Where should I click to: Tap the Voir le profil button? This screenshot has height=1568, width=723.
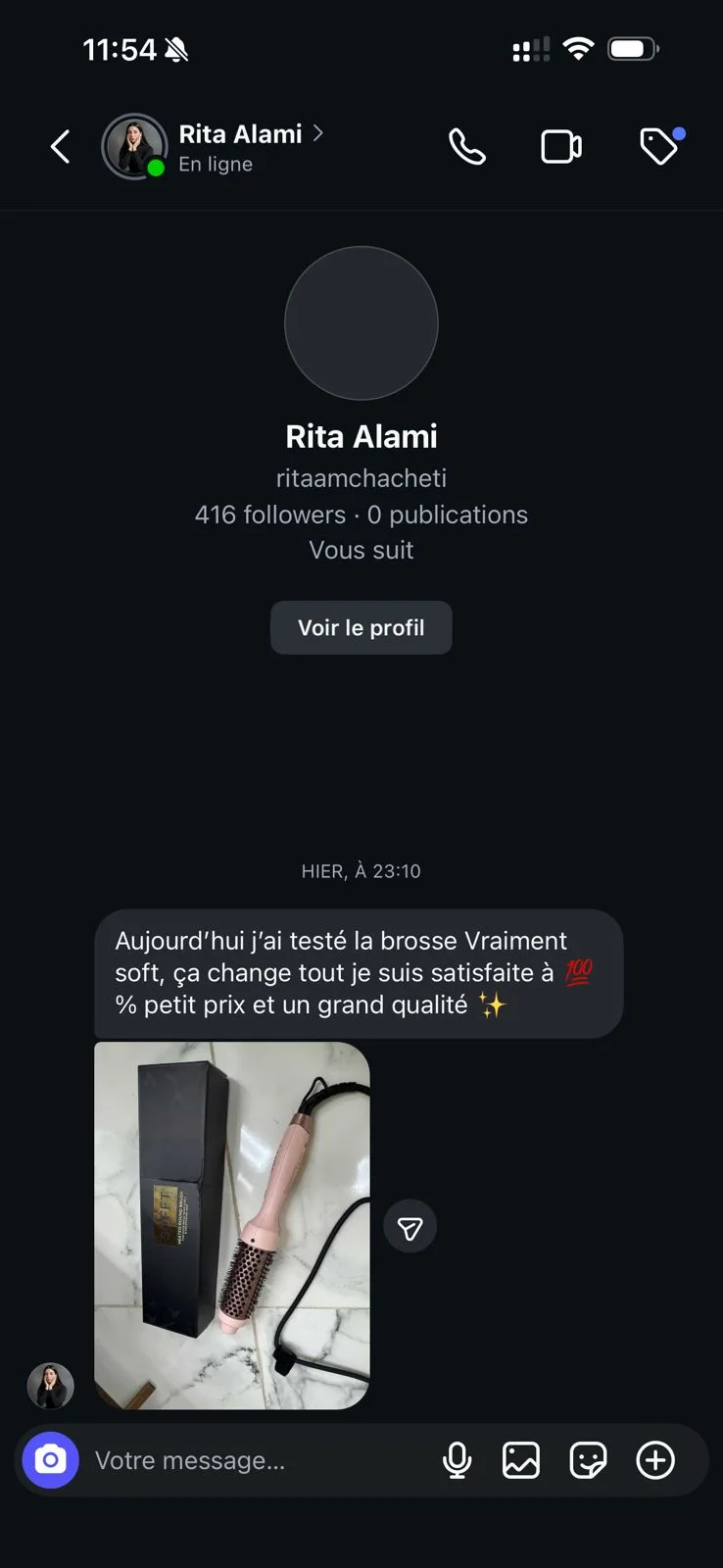pyautogui.click(x=361, y=627)
